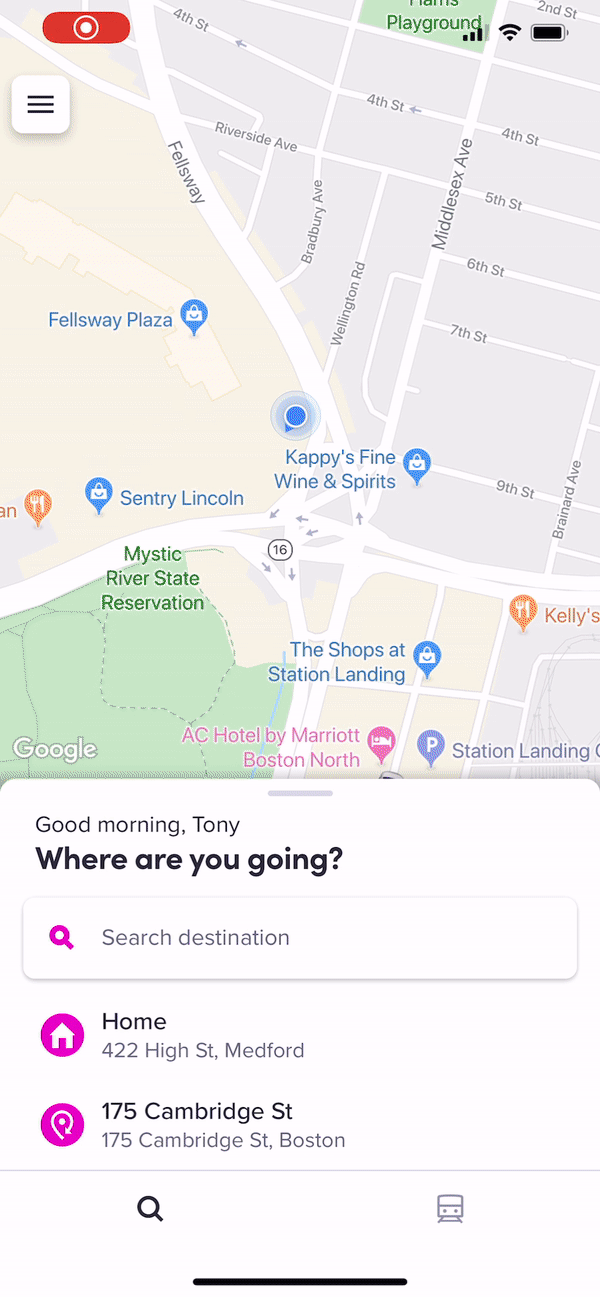Open The Shops at Station Landing pin

[x=427, y=658]
